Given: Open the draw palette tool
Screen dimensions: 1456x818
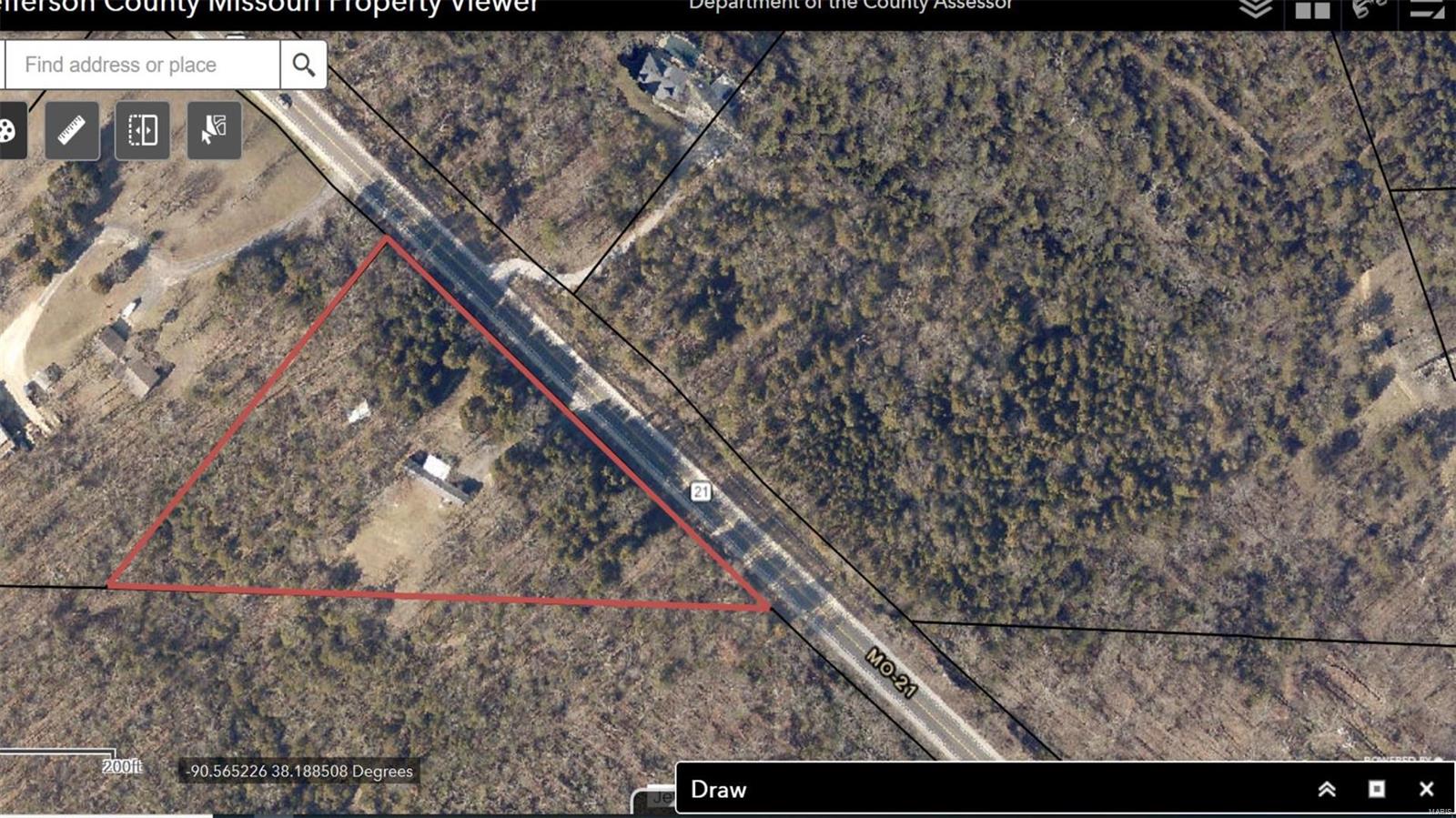Looking at the screenshot, I should (9, 131).
